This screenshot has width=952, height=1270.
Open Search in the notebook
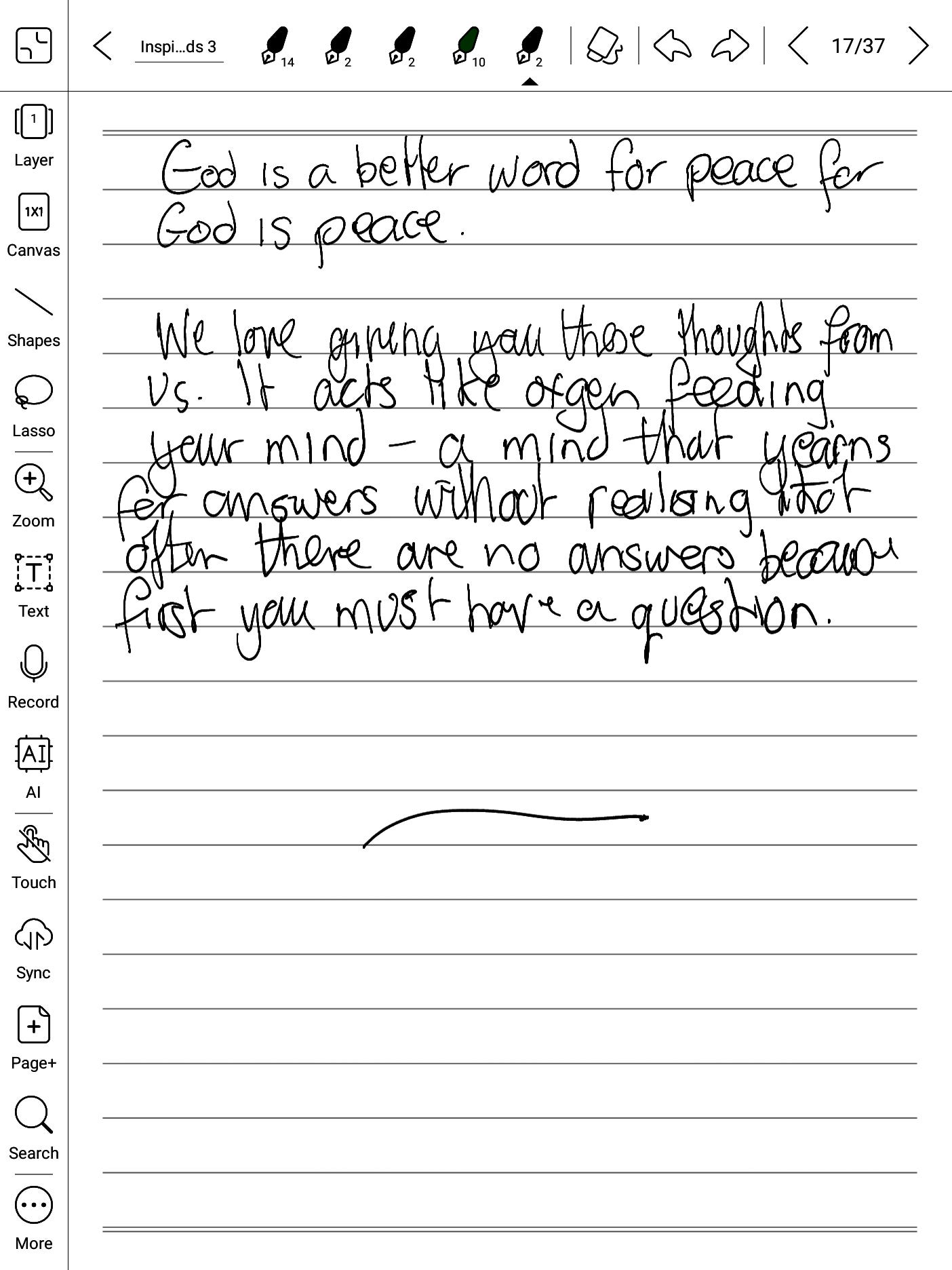[x=33, y=1128]
